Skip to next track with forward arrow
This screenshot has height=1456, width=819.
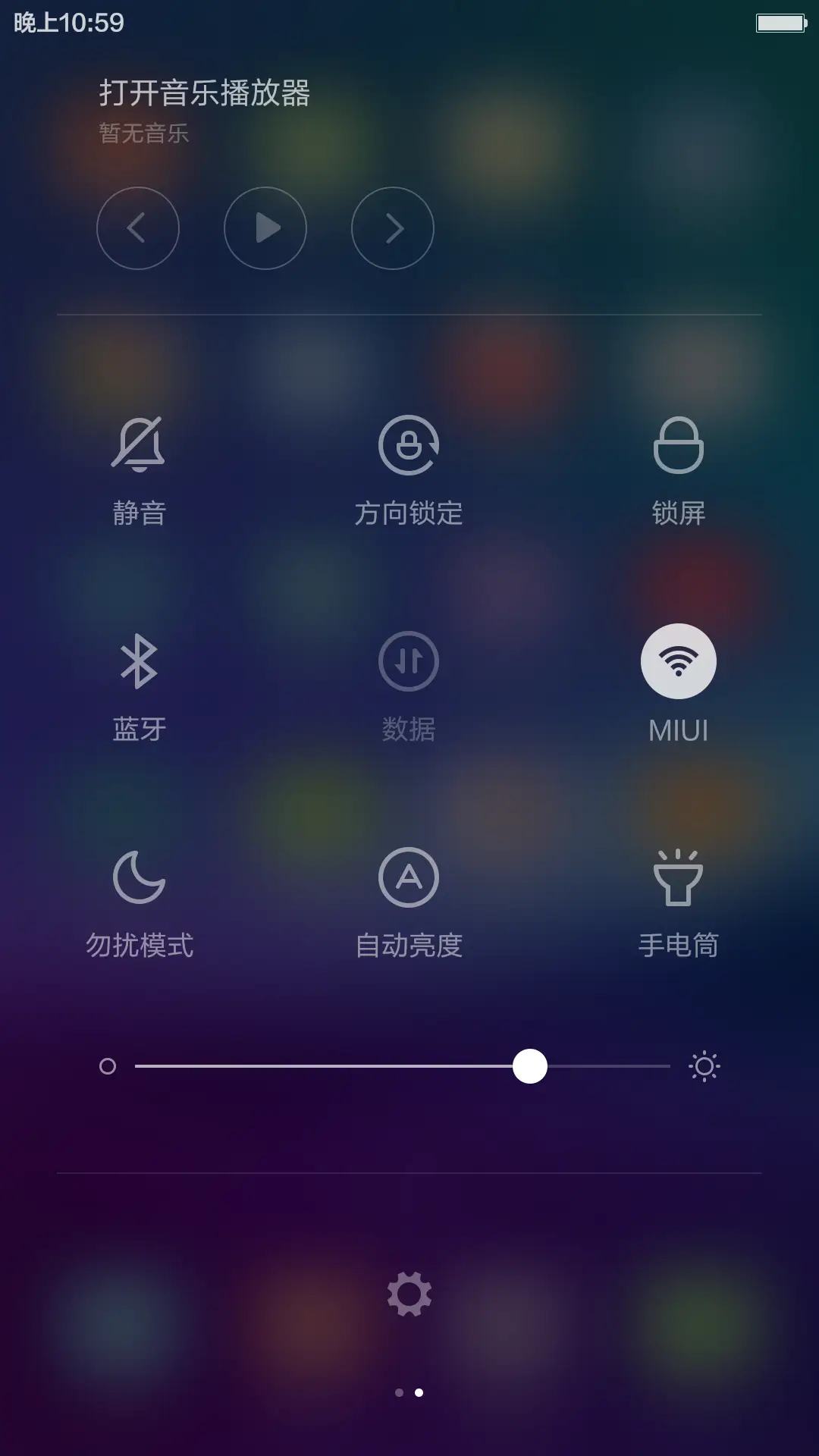click(391, 228)
